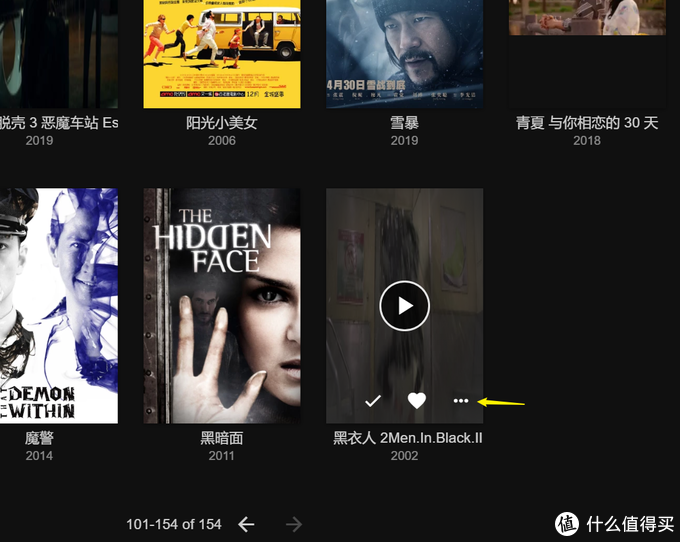Open The Hidden Face 黑暗面 poster

pyautogui.click(x=222, y=305)
